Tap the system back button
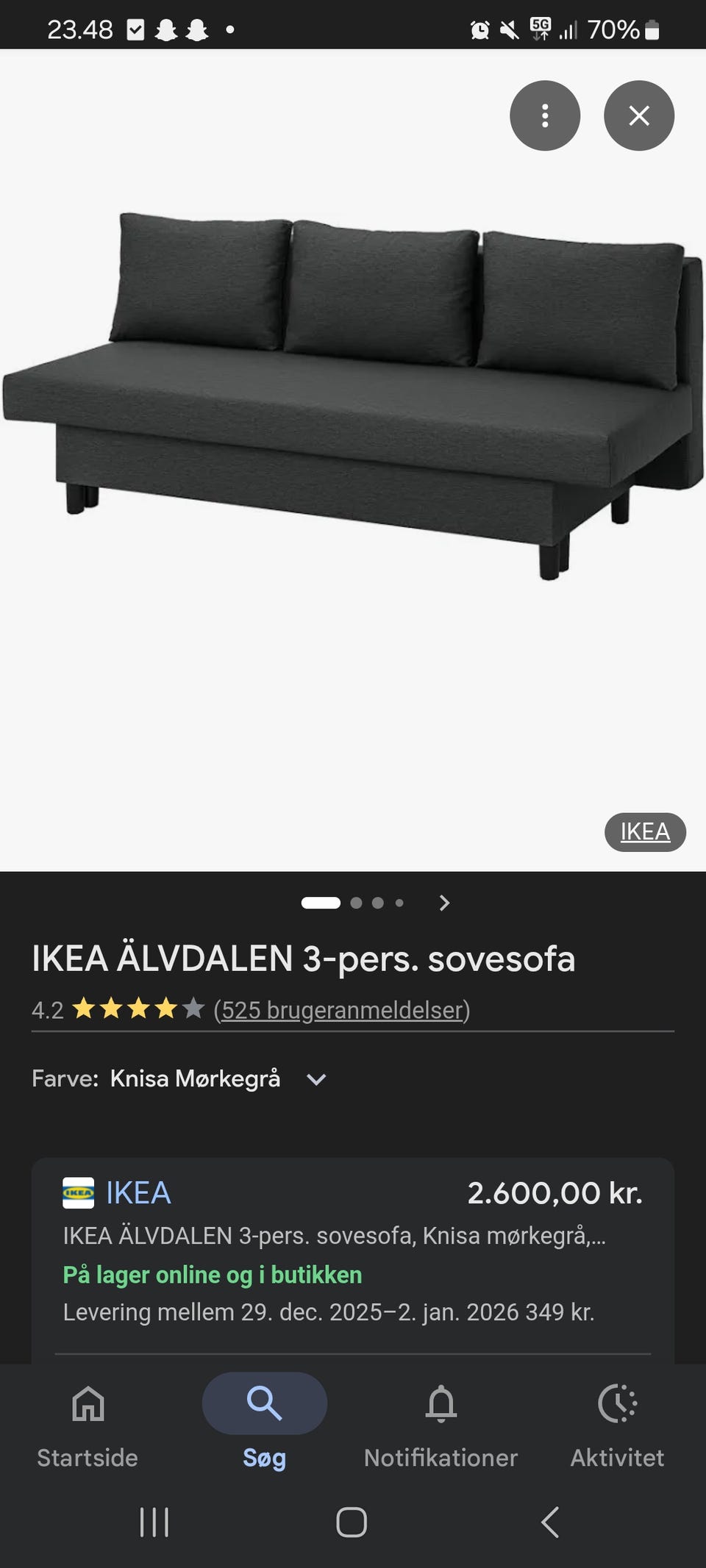This screenshot has height=1568, width=706. [x=550, y=1522]
